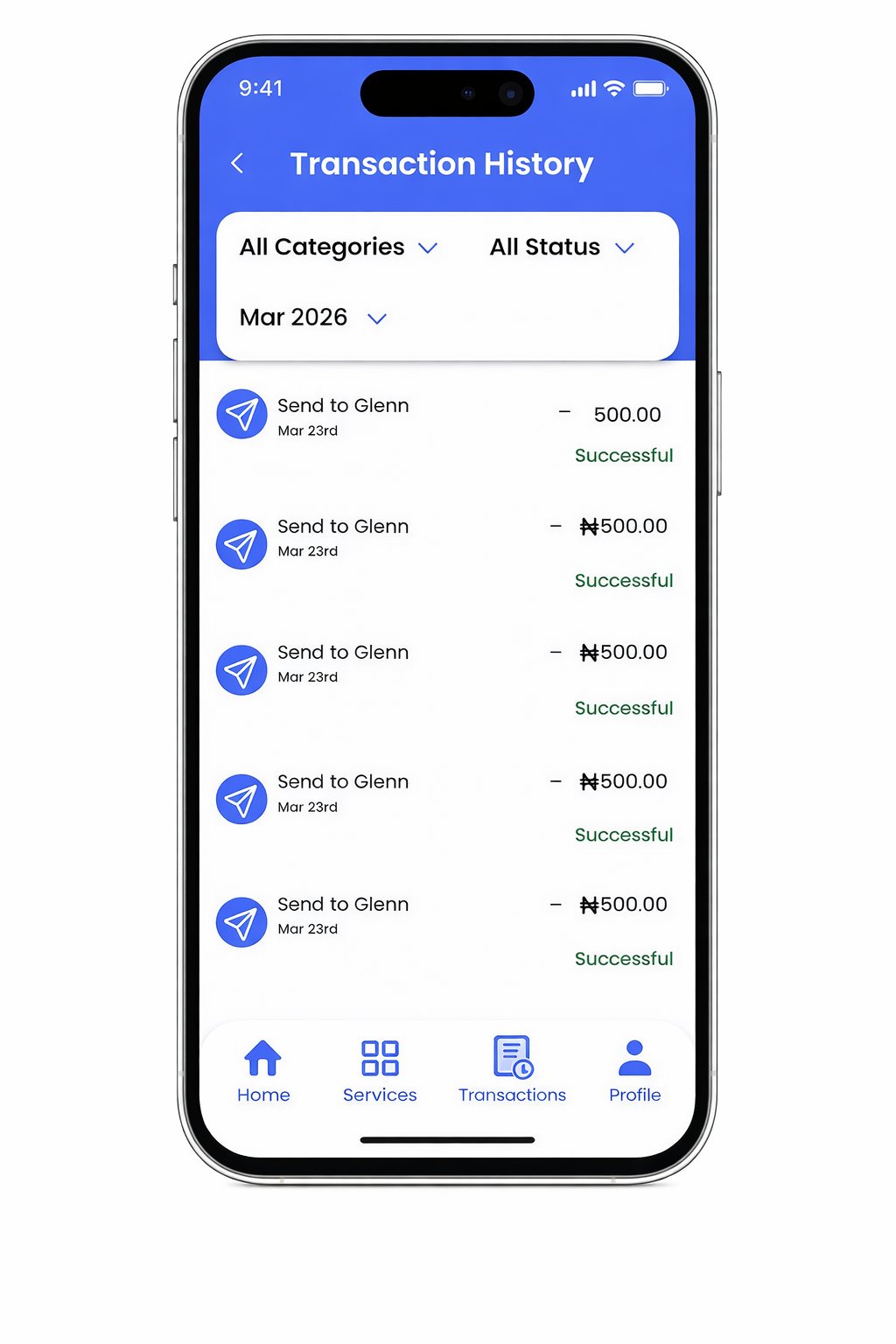Open the Services tab

(x=380, y=1071)
